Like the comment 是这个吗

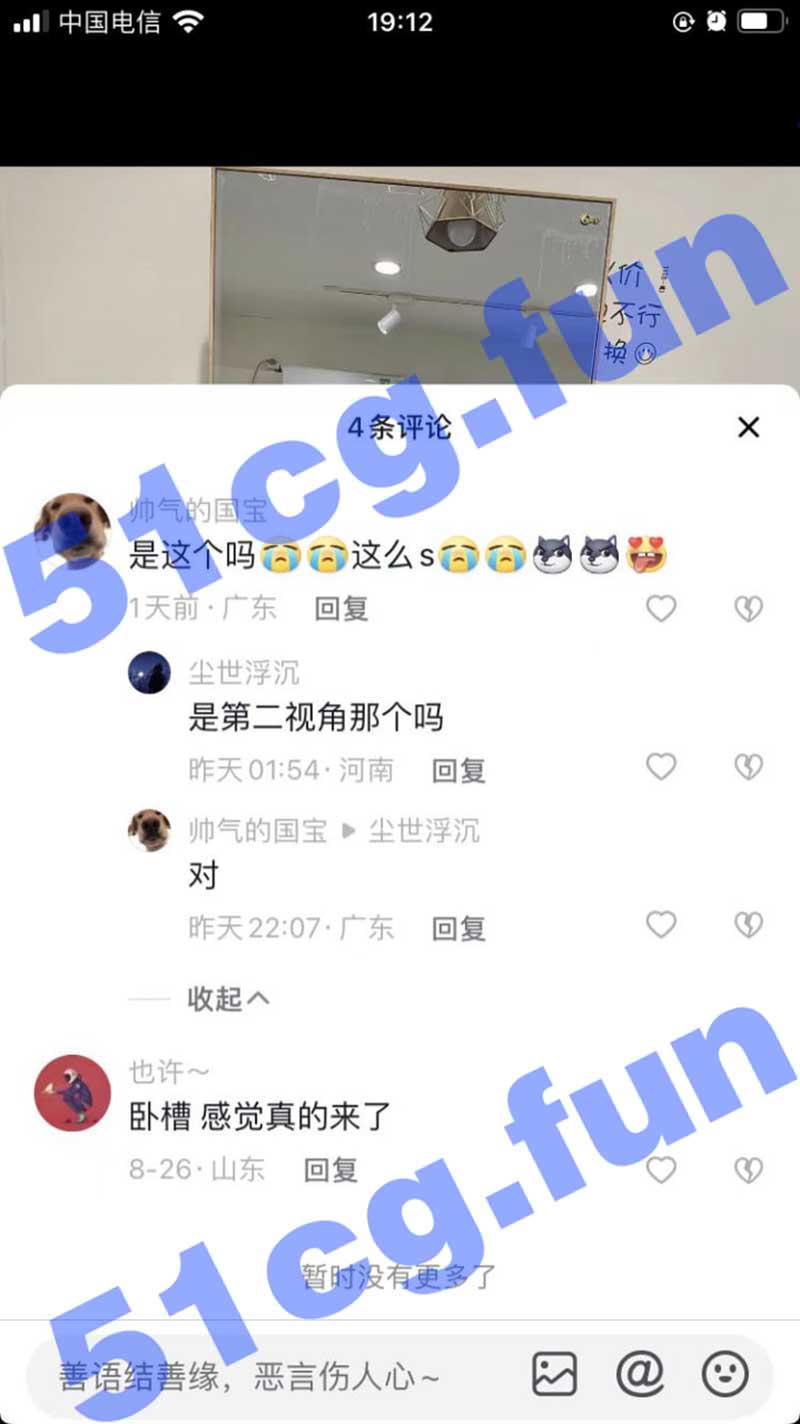[661, 608]
